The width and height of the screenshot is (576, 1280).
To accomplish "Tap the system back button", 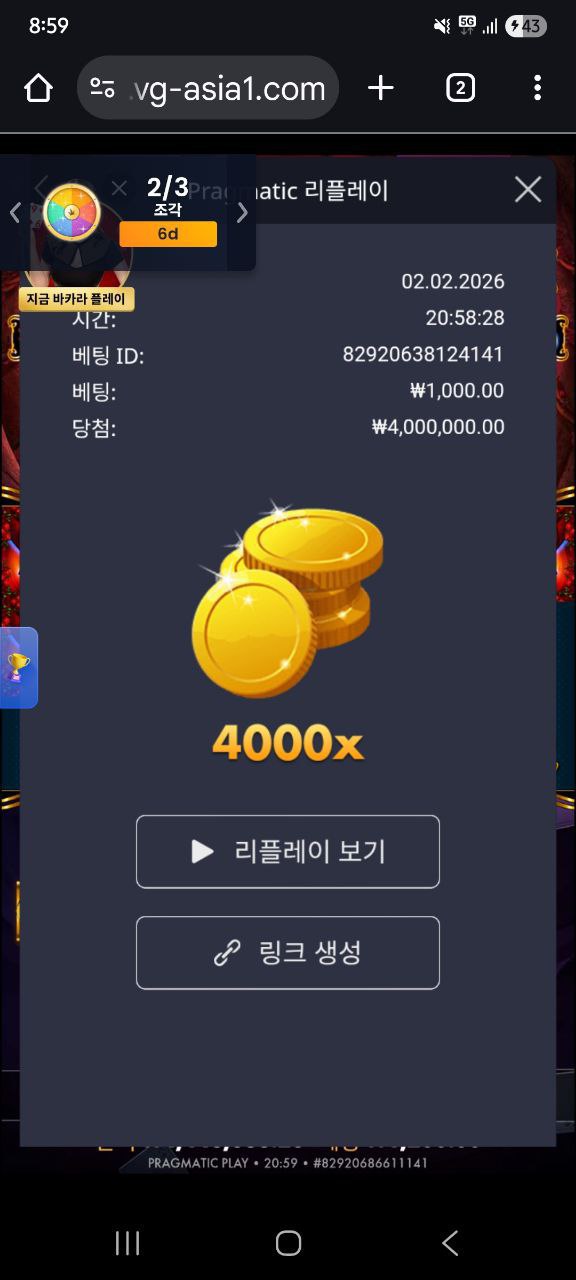I will click(x=450, y=1243).
